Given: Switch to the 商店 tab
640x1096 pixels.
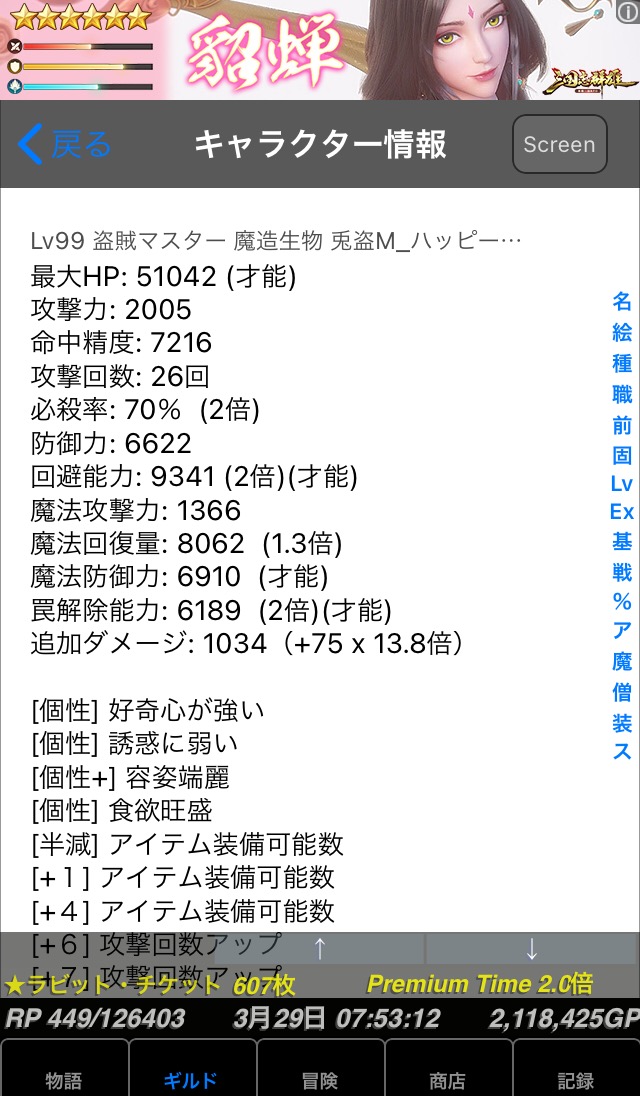Looking at the screenshot, I should tap(448, 1068).
